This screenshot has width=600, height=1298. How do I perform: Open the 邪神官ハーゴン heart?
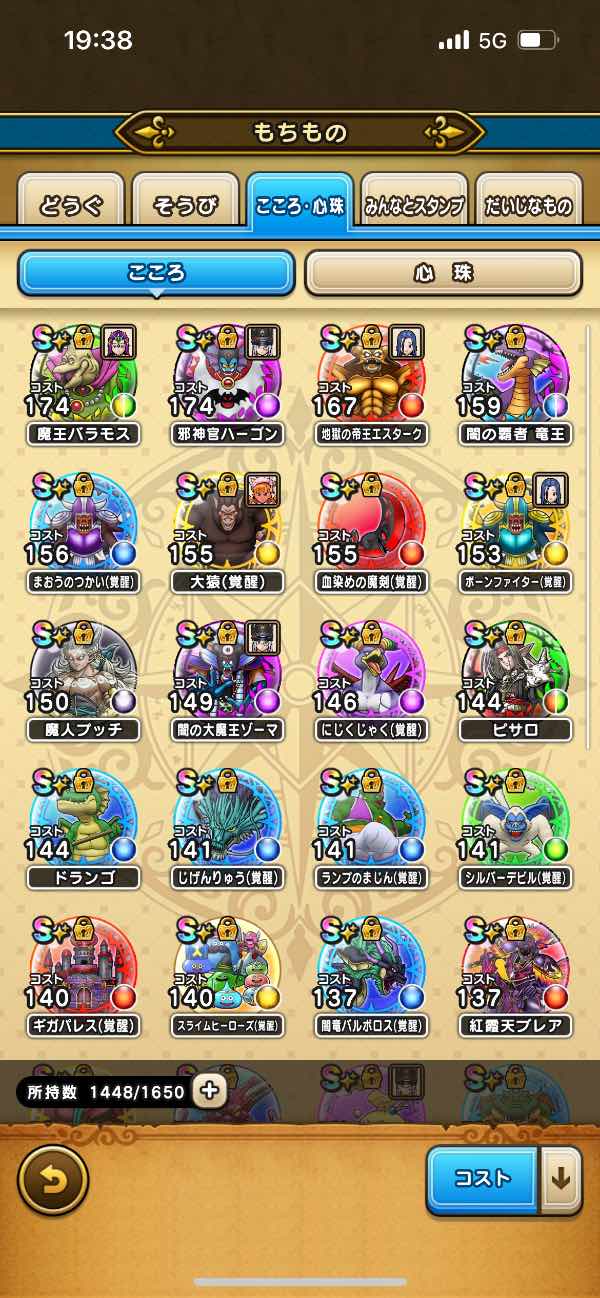(227, 380)
